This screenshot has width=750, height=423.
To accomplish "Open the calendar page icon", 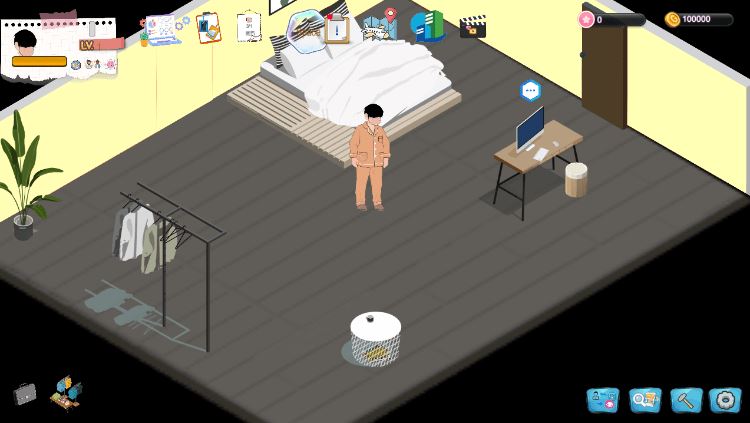I will click(x=249, y=26).
